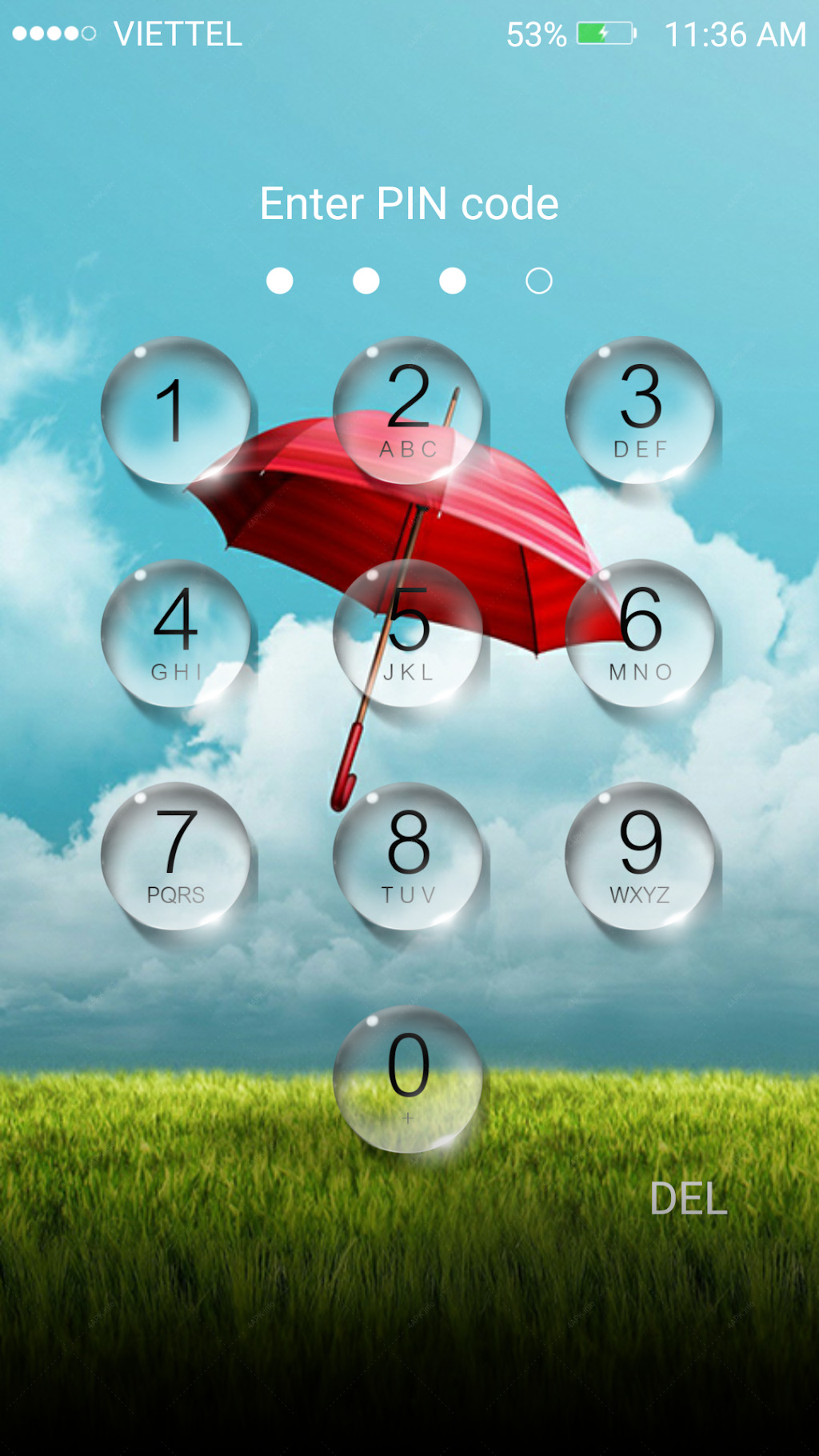Enter digit 0 on the keypad
This screenshot has height=1456, width=819.
pyautogui.click(x=408, y=1079)
